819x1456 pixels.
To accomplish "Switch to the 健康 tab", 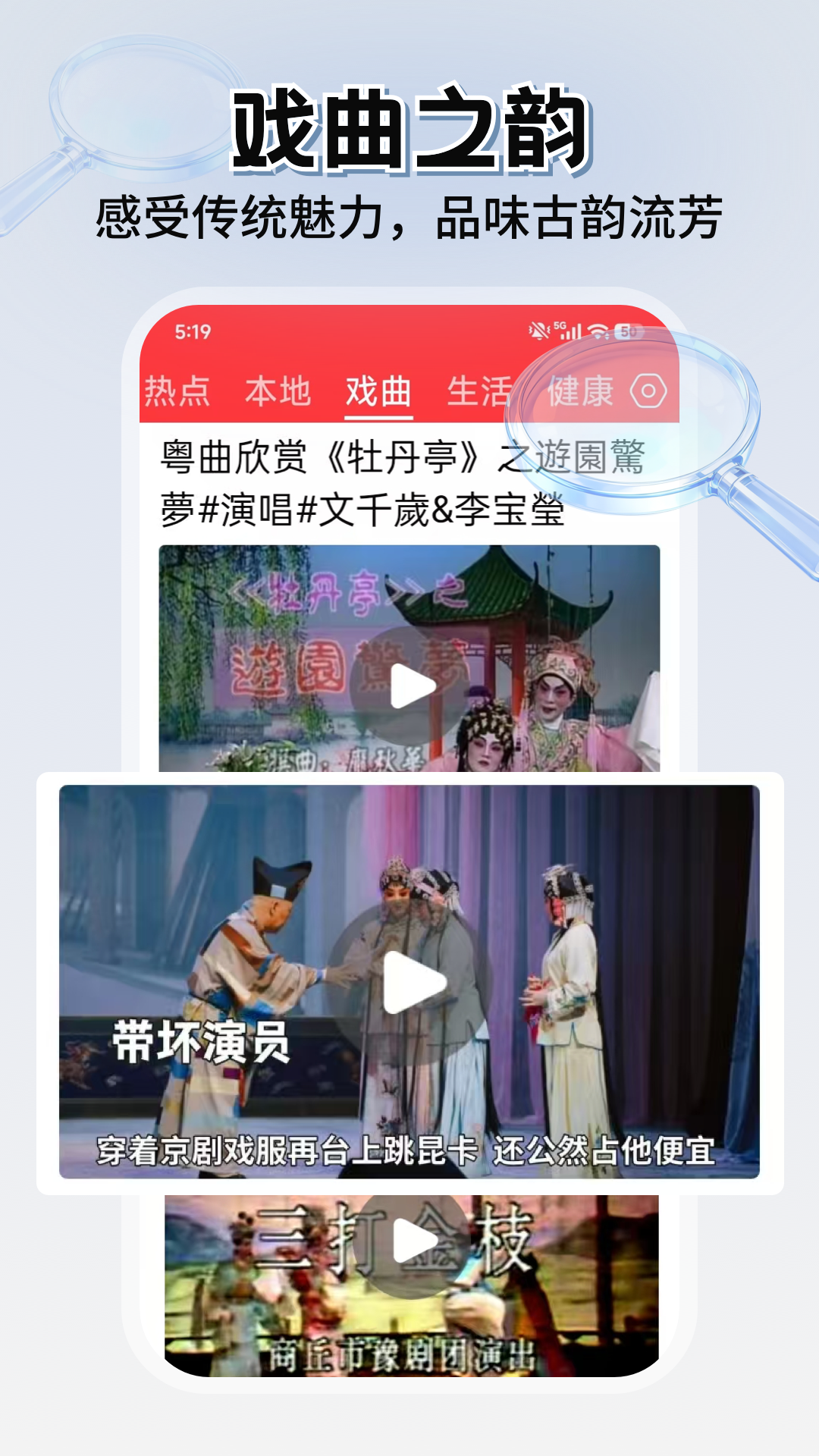I will click(x=581, y=389).
